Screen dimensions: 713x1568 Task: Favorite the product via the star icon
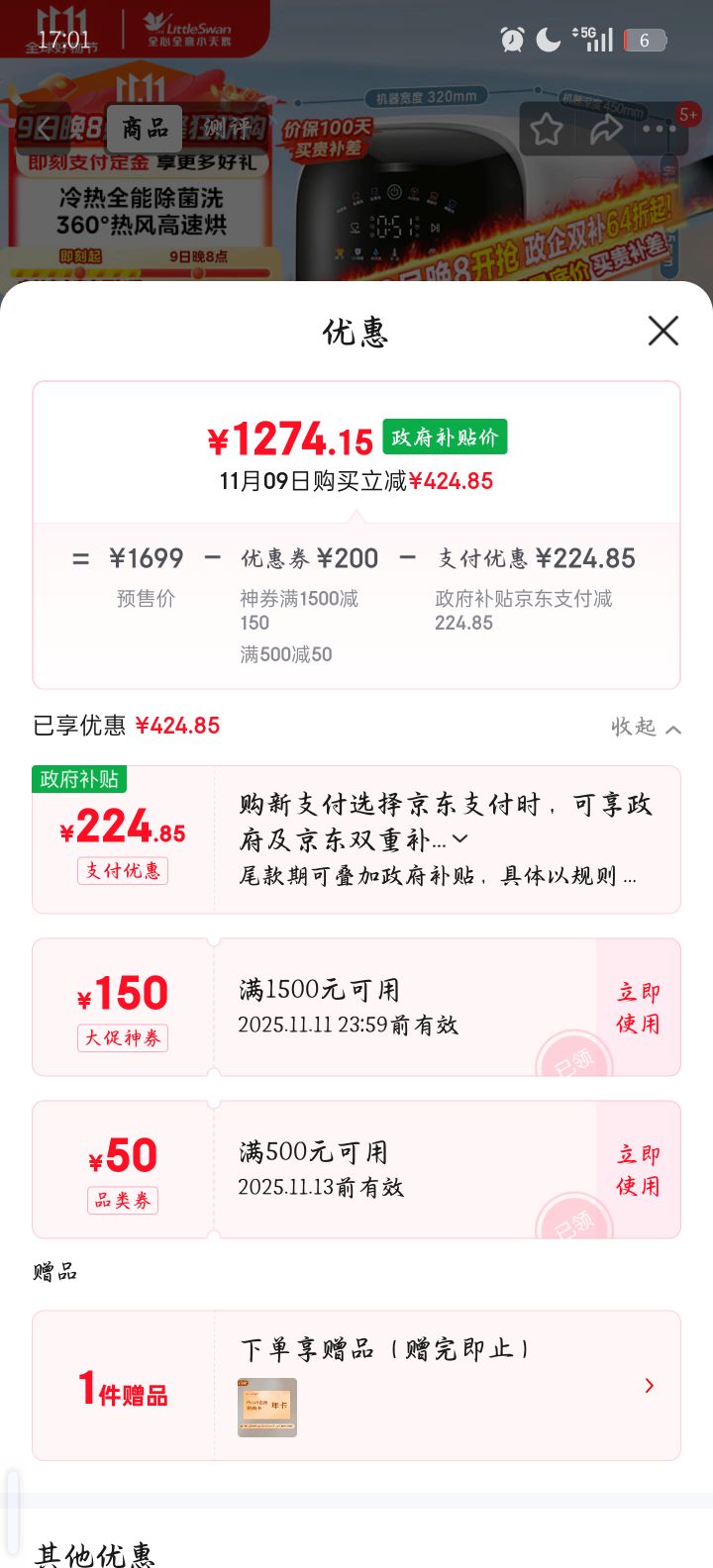(546, 130)
